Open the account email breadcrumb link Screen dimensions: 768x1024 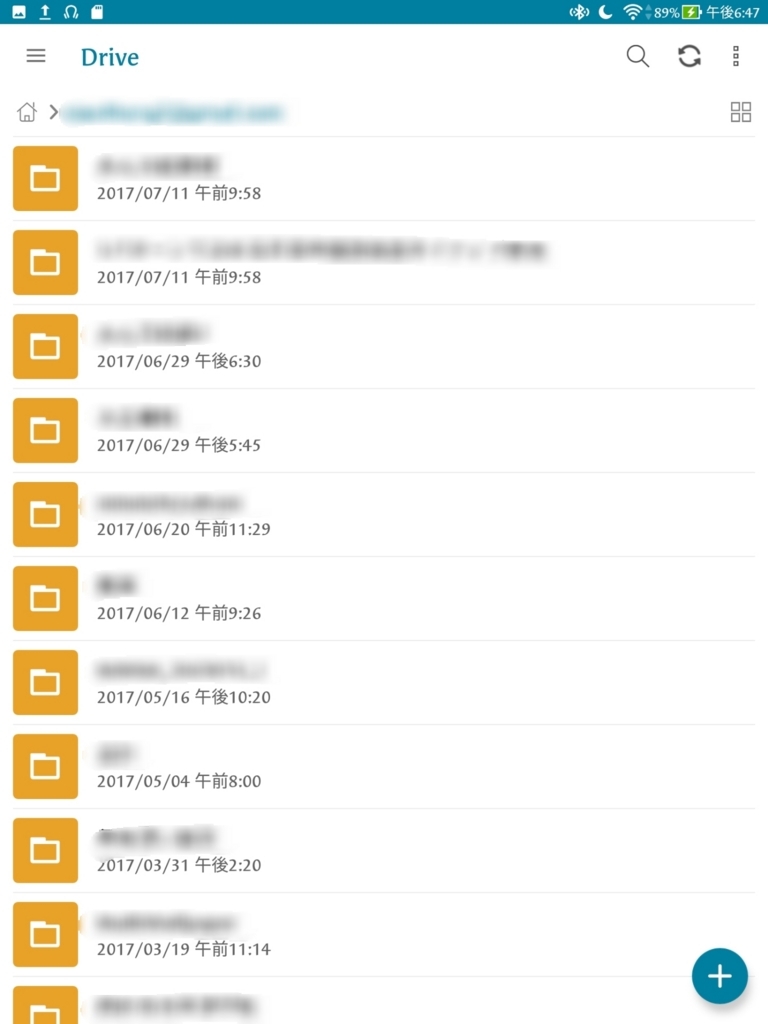click(172, 113)
